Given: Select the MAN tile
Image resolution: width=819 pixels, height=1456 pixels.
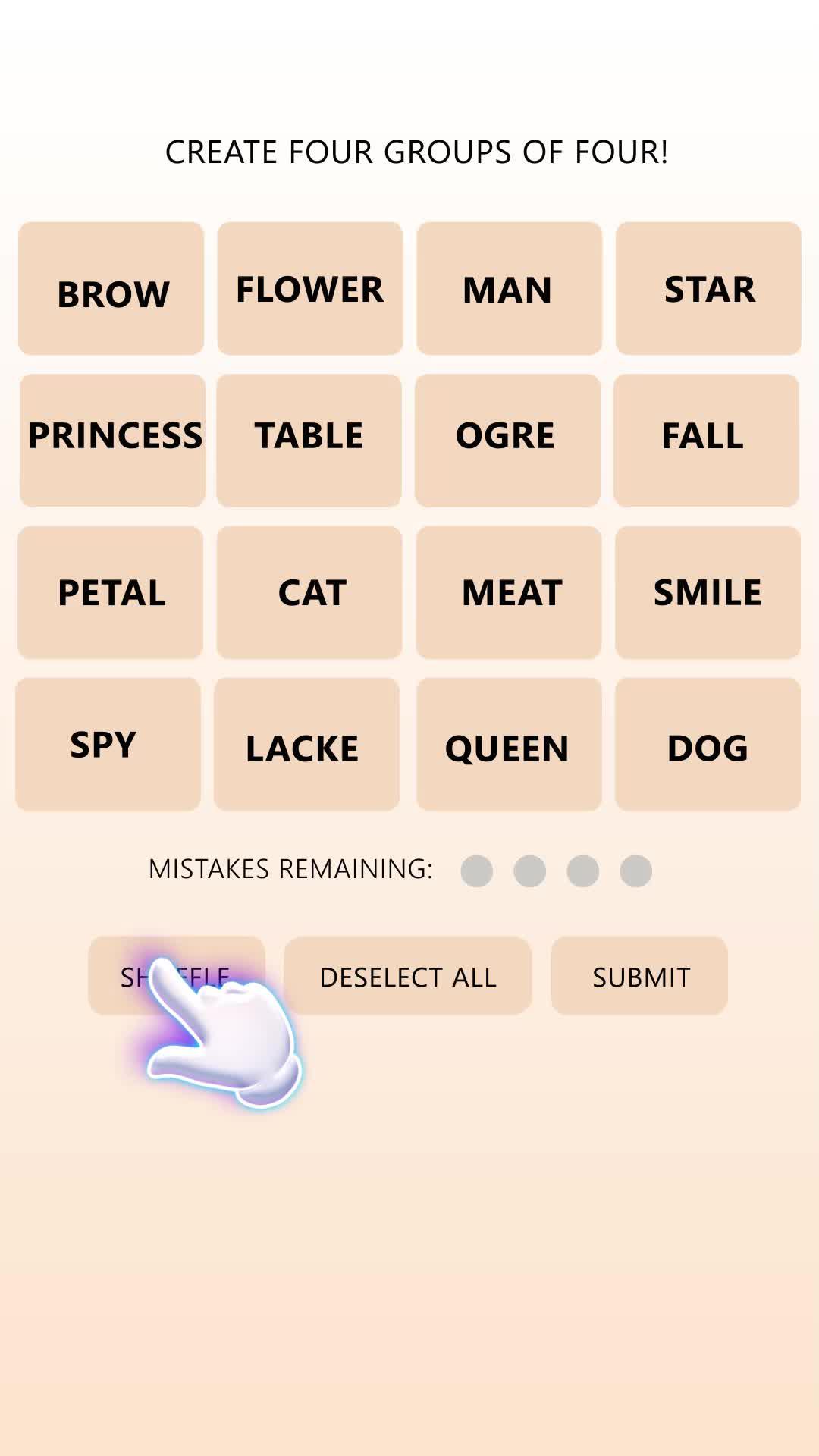Looking at the screenshot, I should coord(508,289).
